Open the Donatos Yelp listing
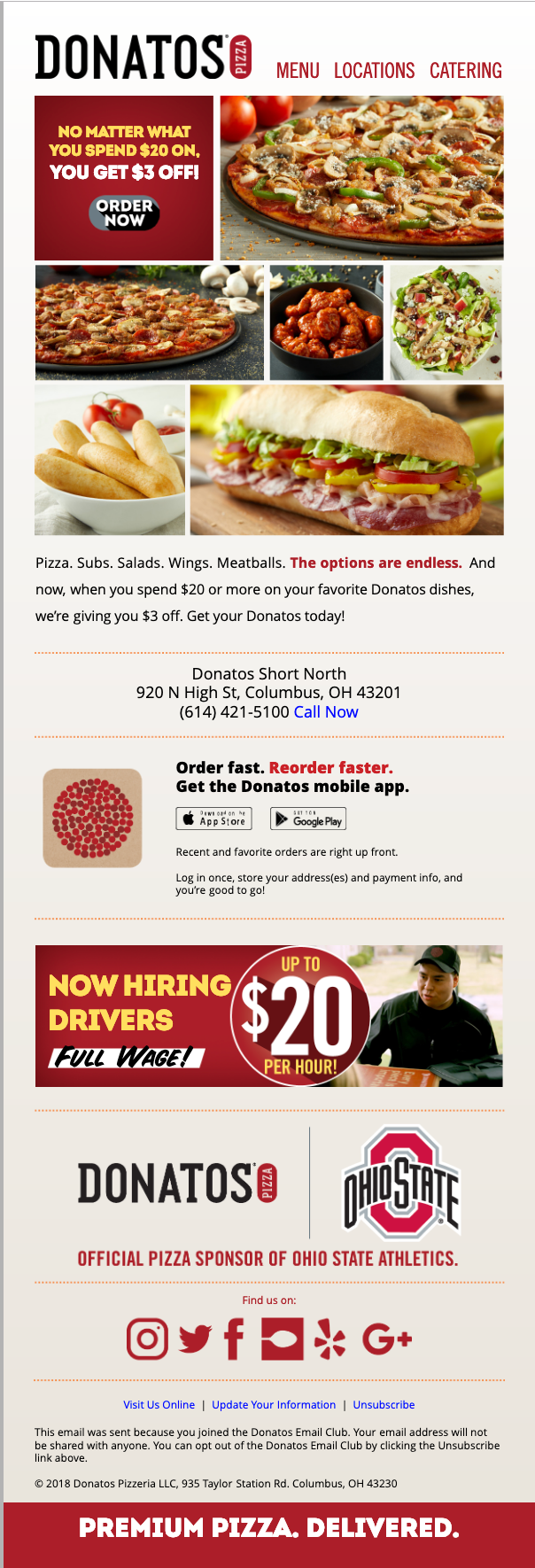535x1568 pixels. tap(330, 1339)
